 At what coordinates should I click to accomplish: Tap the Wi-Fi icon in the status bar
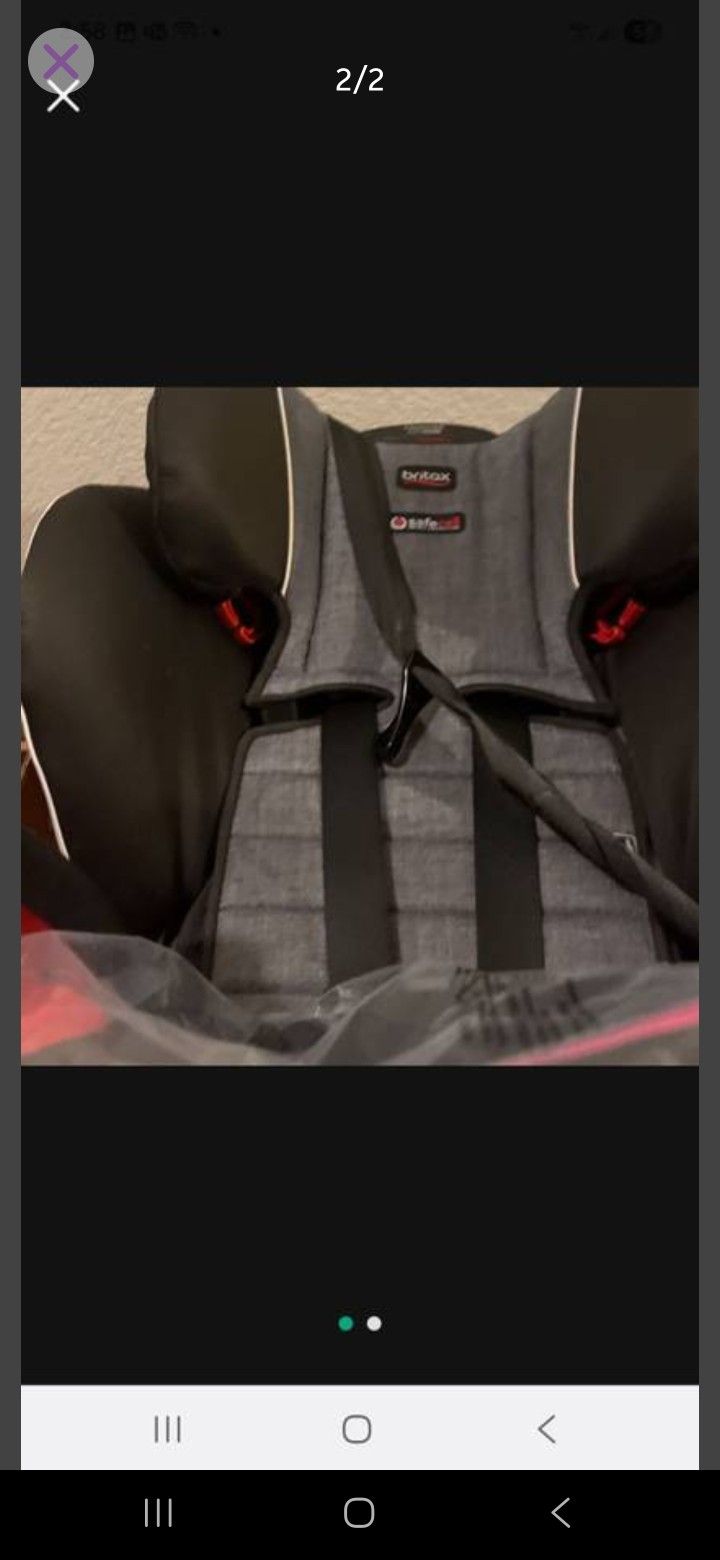coord(580,31)
